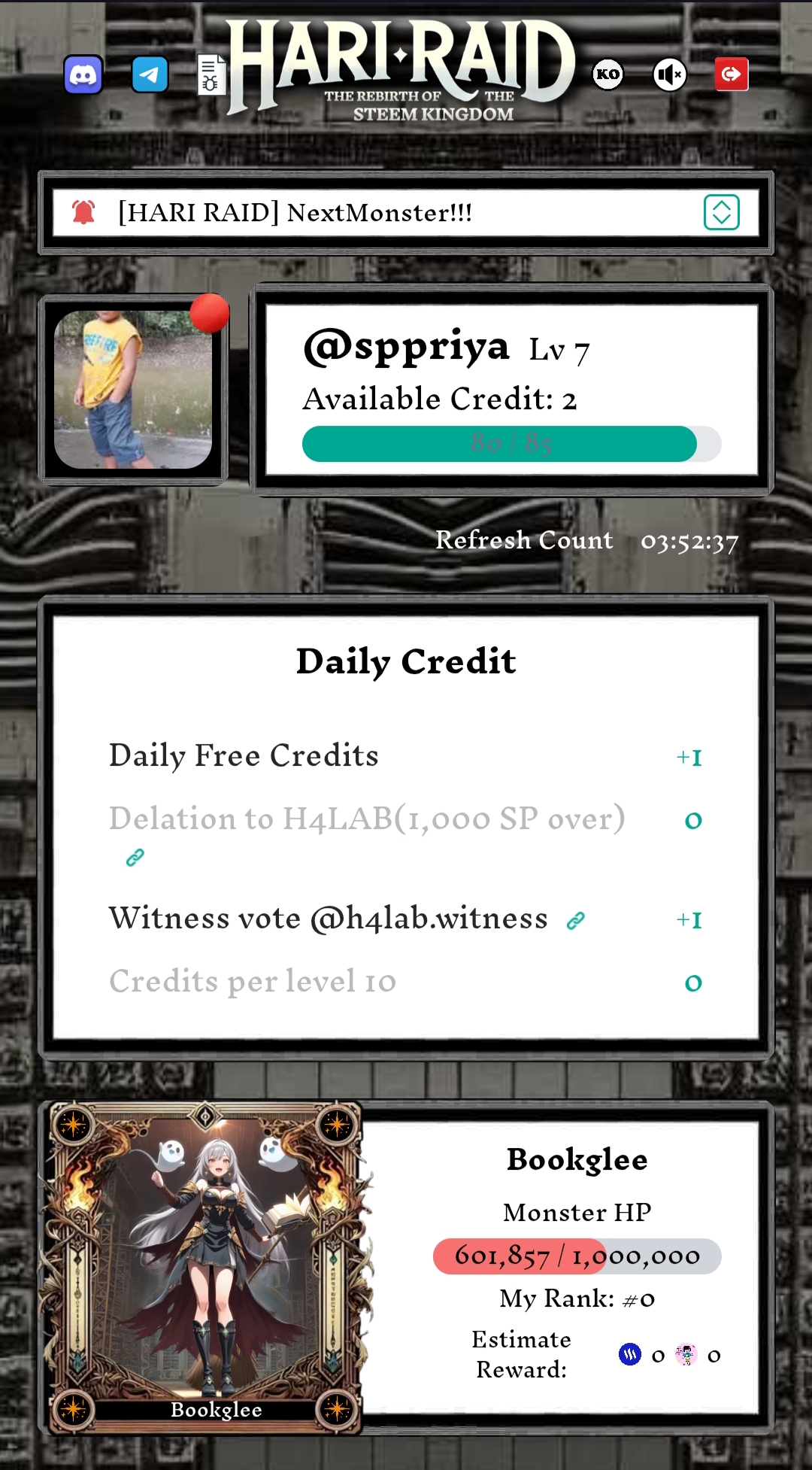Open the bug report document icon
This screenshot has height=1470, width=812.
click(212, 74)
